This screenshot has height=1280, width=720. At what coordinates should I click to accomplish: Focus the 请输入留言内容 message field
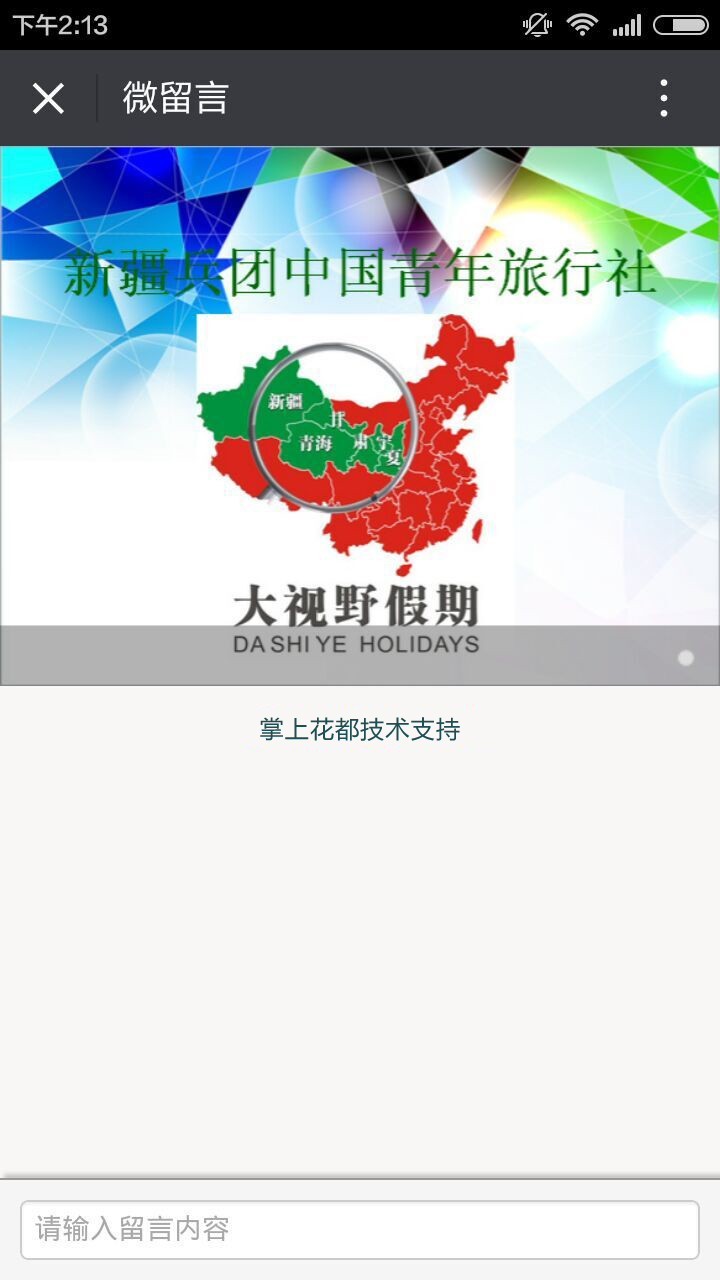coord(359,1229)
